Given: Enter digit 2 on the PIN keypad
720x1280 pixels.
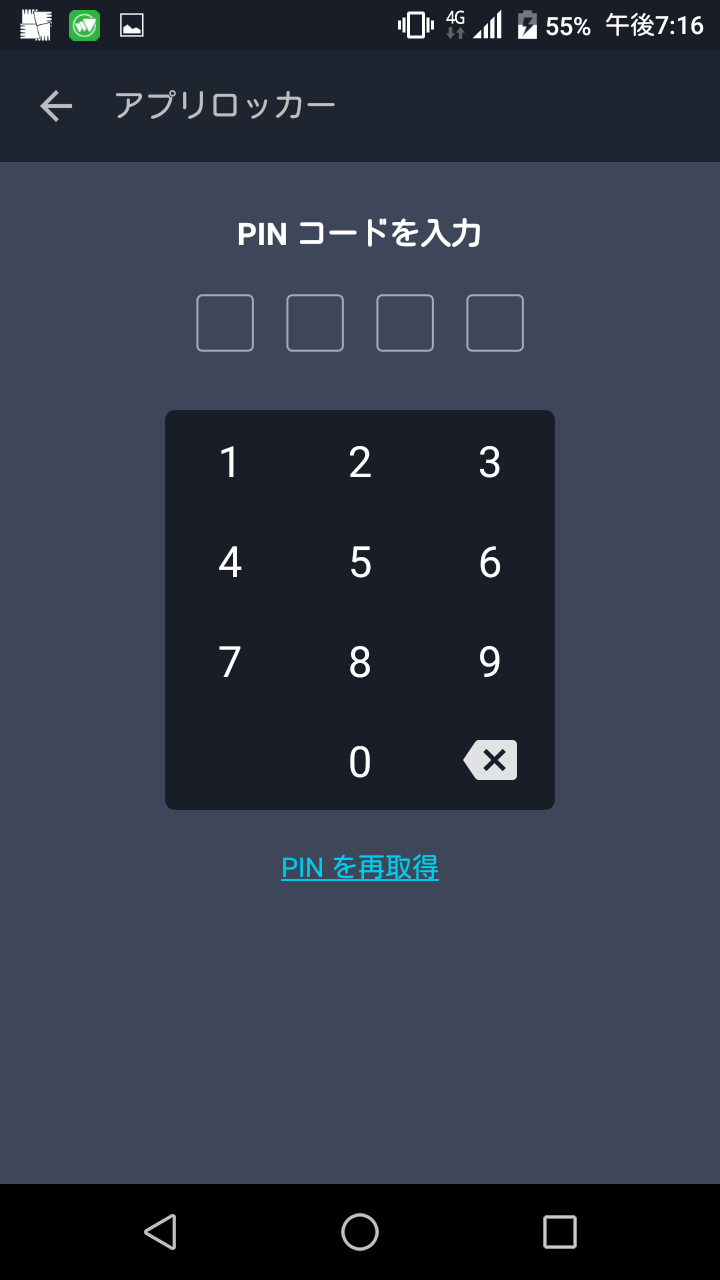Looking at the screenshot, I should tap(360, 462).
